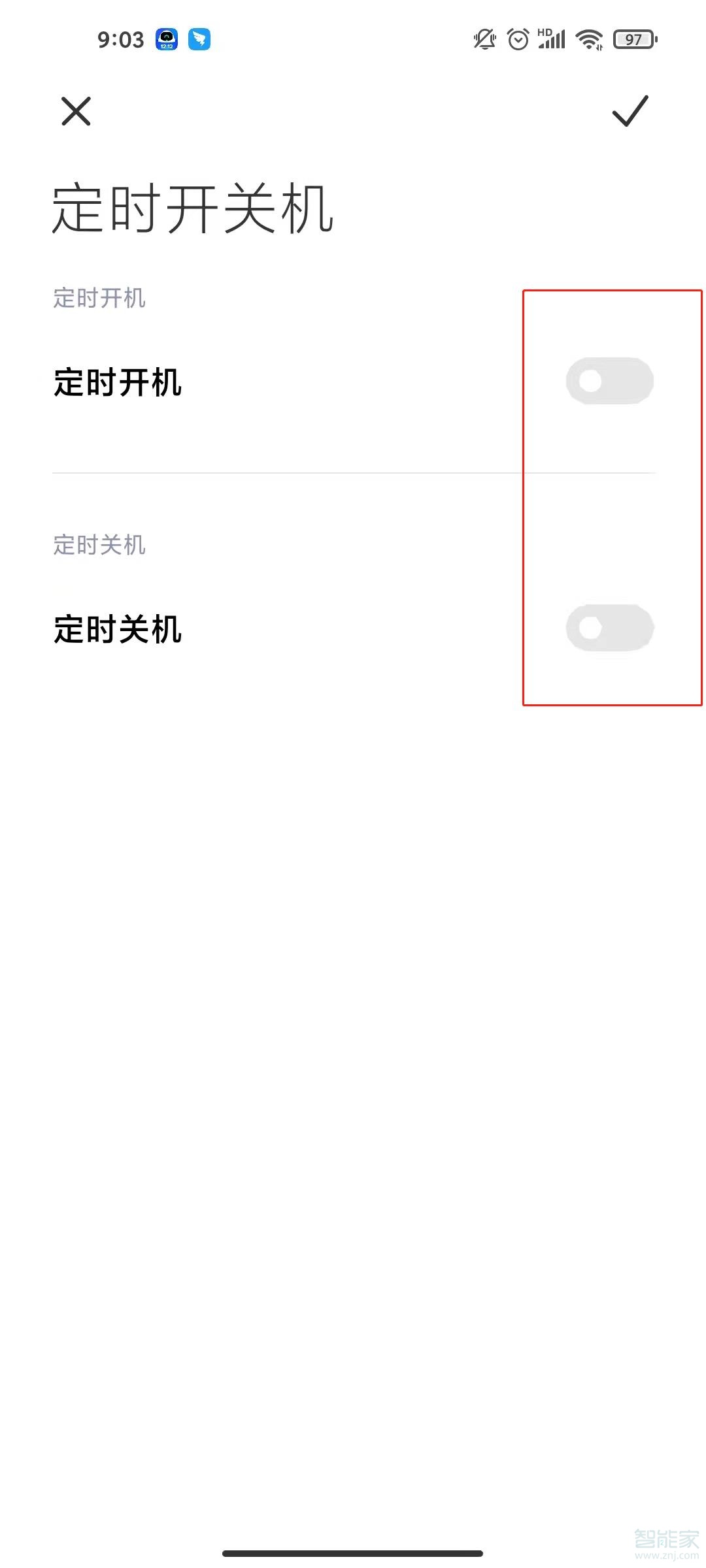Tap the 定时关机 section header
Screen dimensions: 706x1568
point(99,546)
